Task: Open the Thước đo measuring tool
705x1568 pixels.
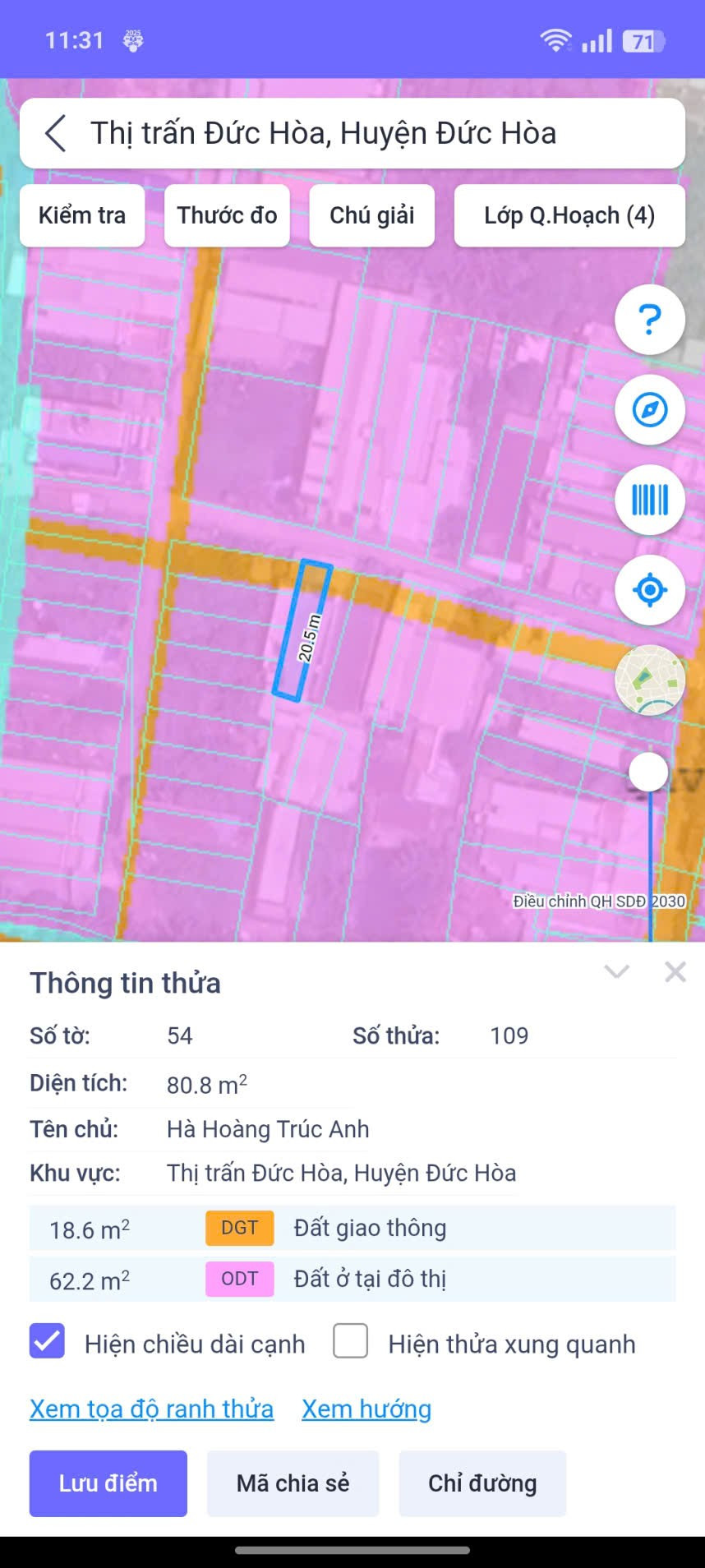Action: pos(227,215)
